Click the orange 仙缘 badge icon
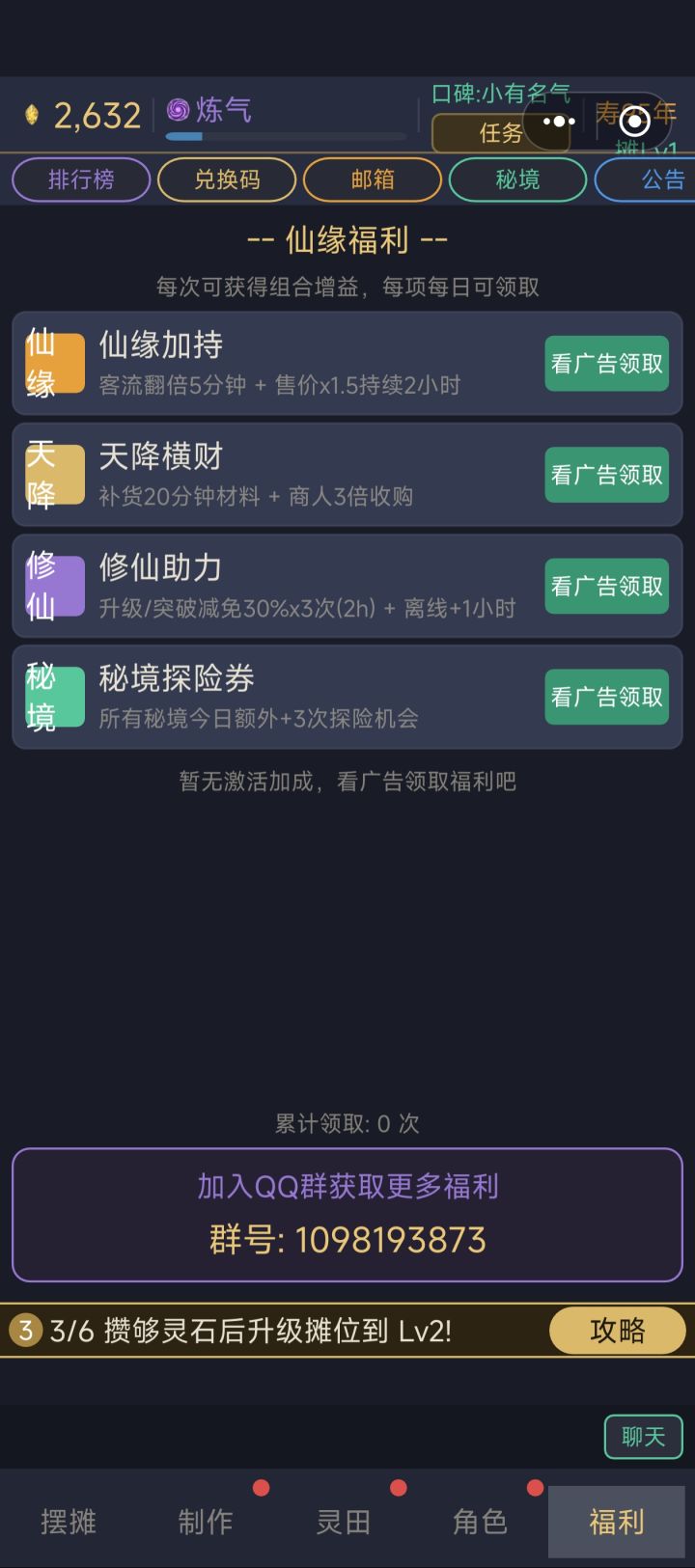Viewport: 695px width, 1568px height. [54, 363]
